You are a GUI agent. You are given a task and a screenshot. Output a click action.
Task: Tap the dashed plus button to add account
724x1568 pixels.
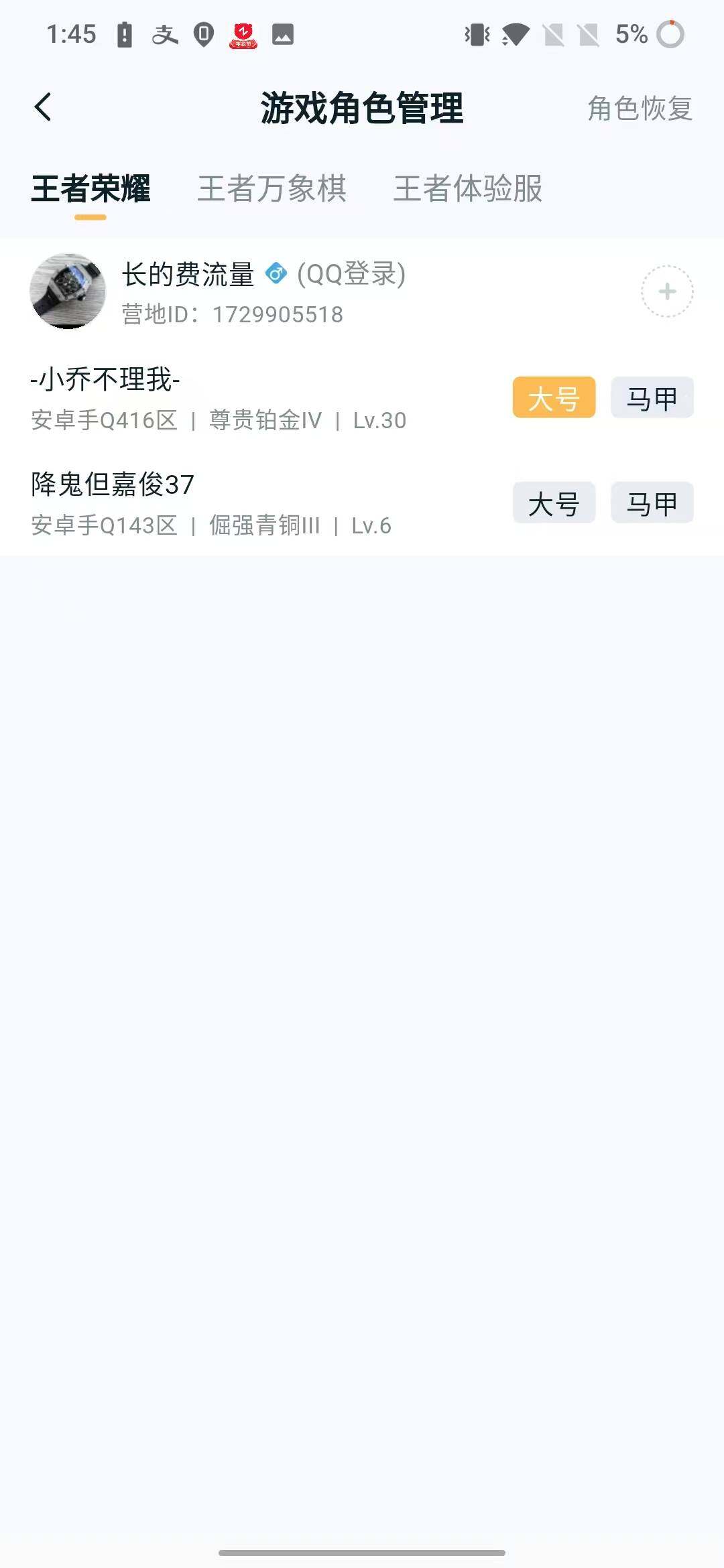(x=666, y=291)
